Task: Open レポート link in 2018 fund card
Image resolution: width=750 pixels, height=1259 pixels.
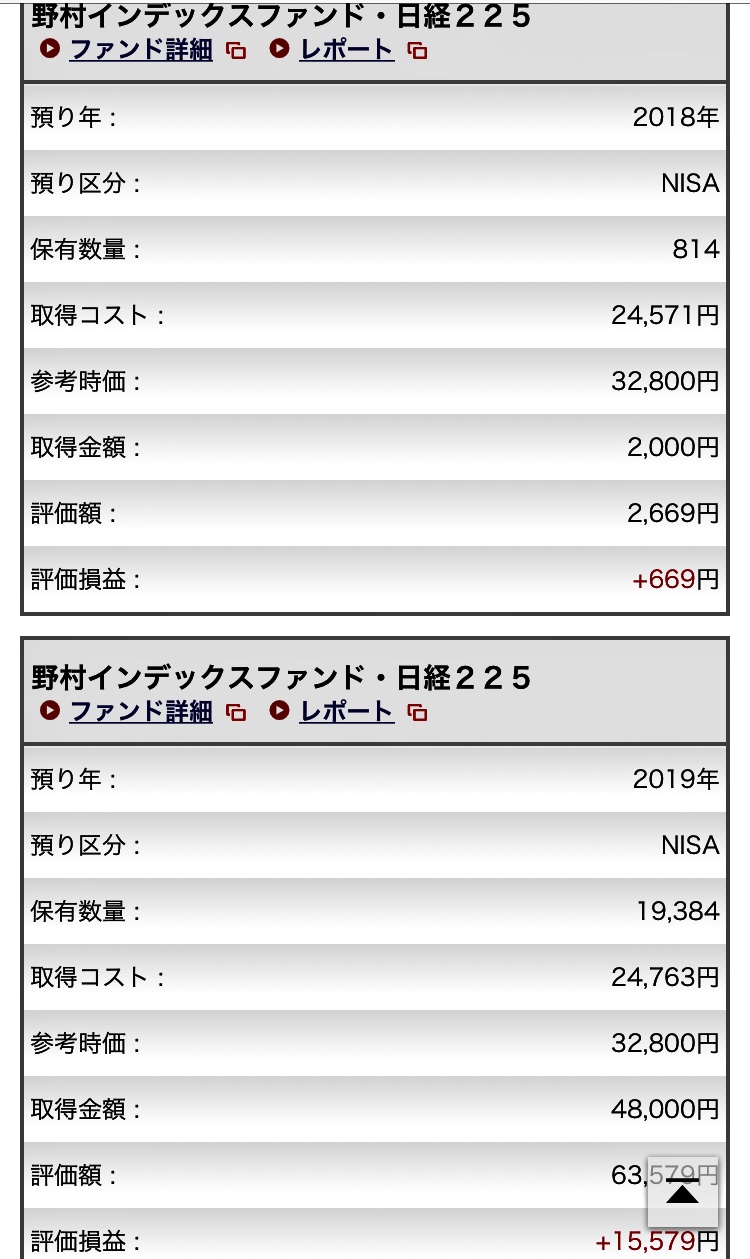Action: (x=346, y=49)
